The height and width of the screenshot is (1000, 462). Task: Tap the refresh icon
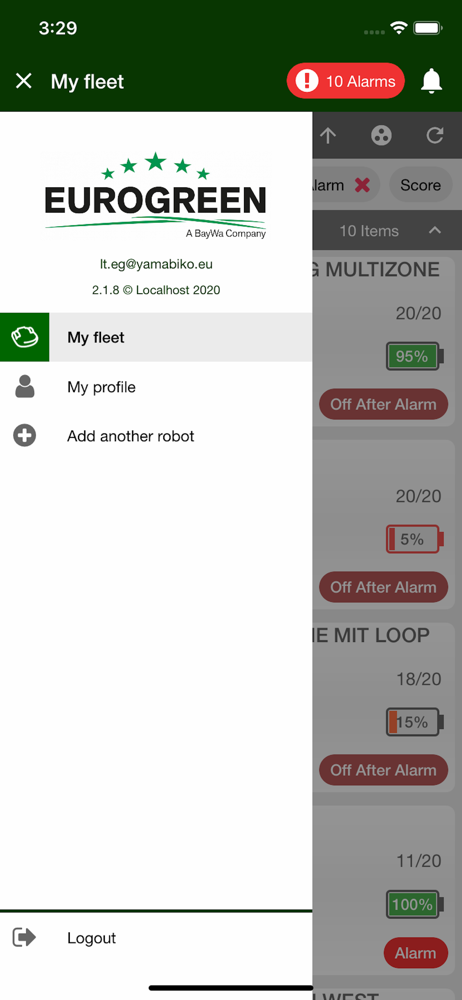(x=435, y=135)
